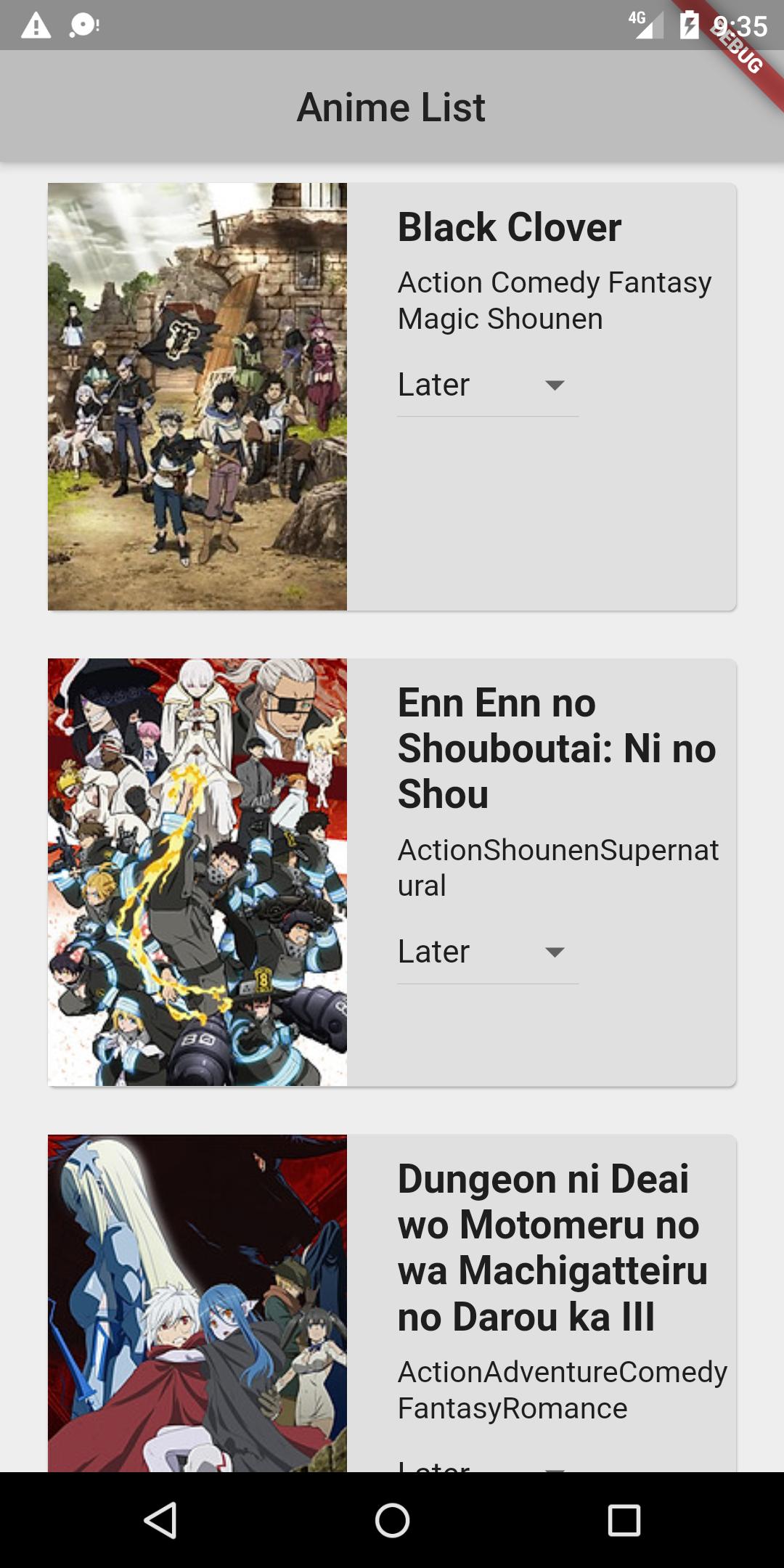This screenshot has width=784, height=1568.
Task: Expand the Later dropdown for Black Clover
Action: tap(487, 385)
